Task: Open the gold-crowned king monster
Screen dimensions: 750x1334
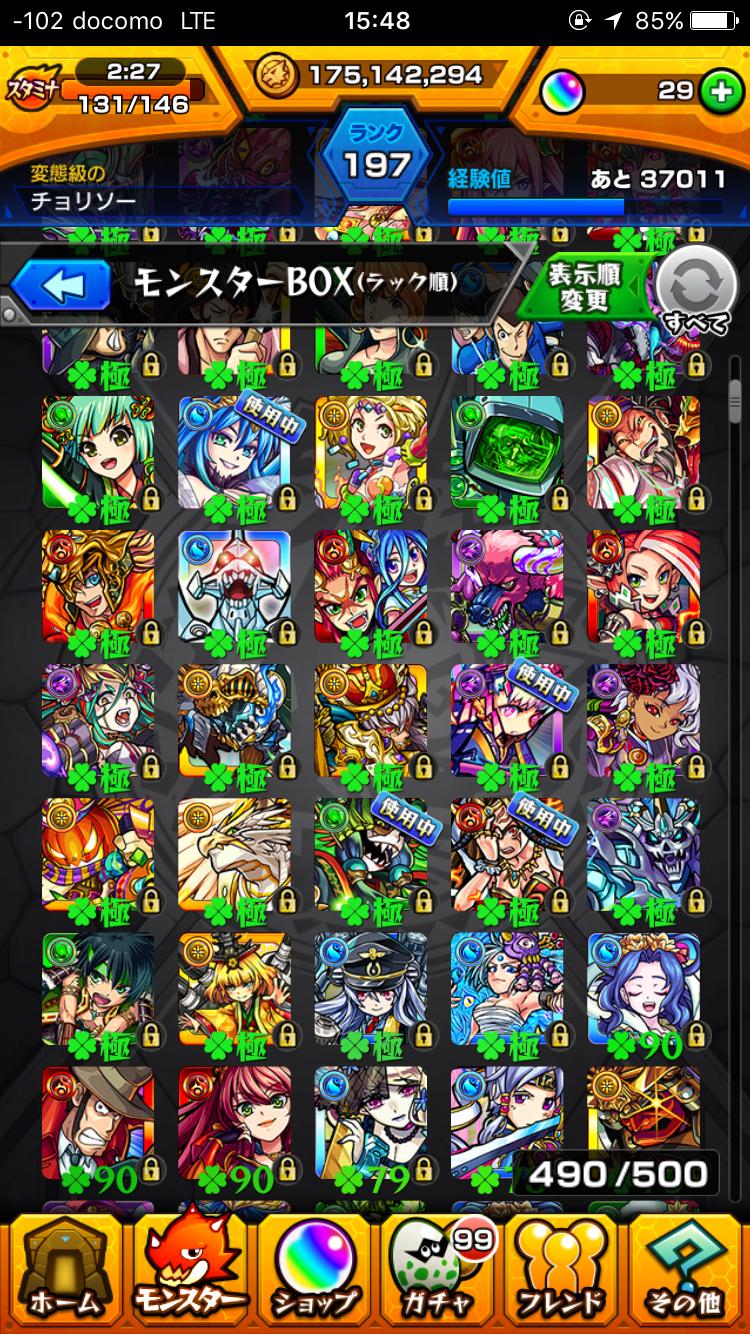Action: click(371, 720)
